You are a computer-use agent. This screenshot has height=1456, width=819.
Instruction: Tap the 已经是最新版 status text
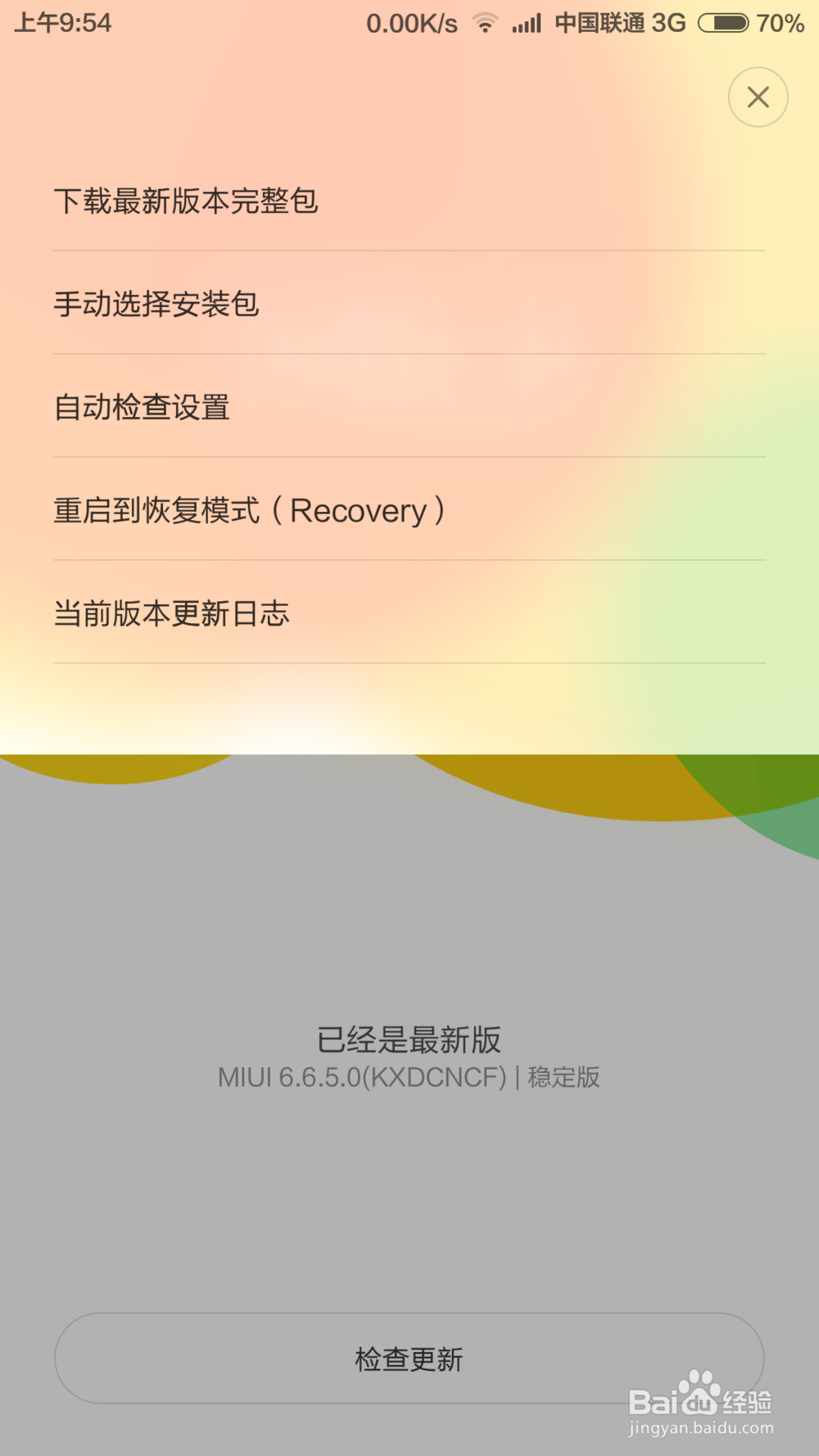409,1038
